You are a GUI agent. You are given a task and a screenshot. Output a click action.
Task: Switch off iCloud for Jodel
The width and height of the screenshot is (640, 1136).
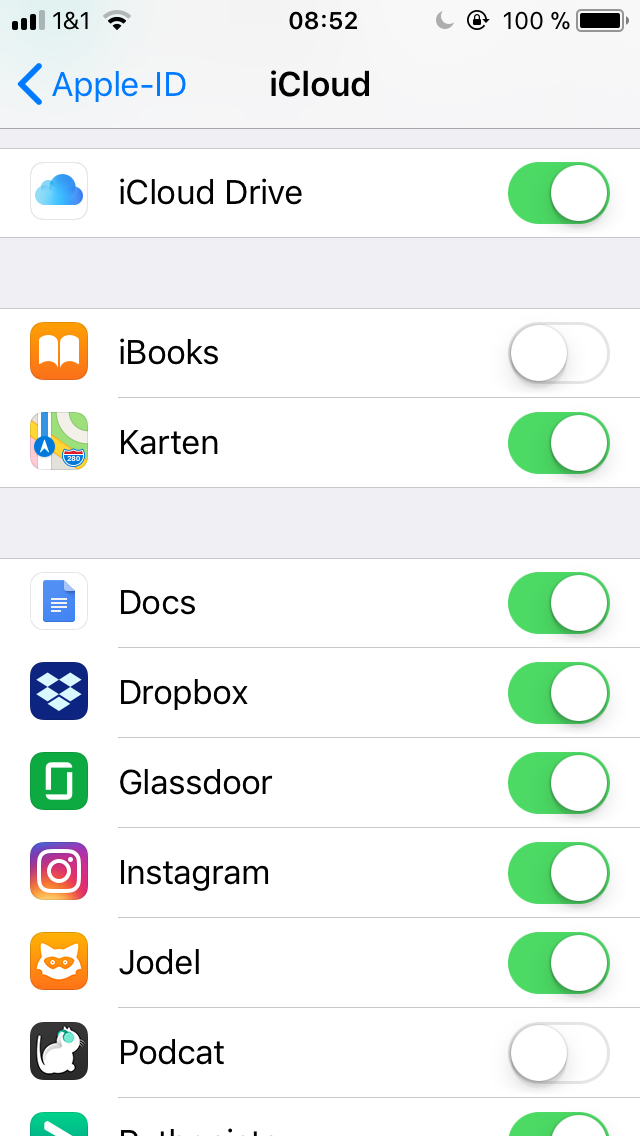click(x=558, y=963)
